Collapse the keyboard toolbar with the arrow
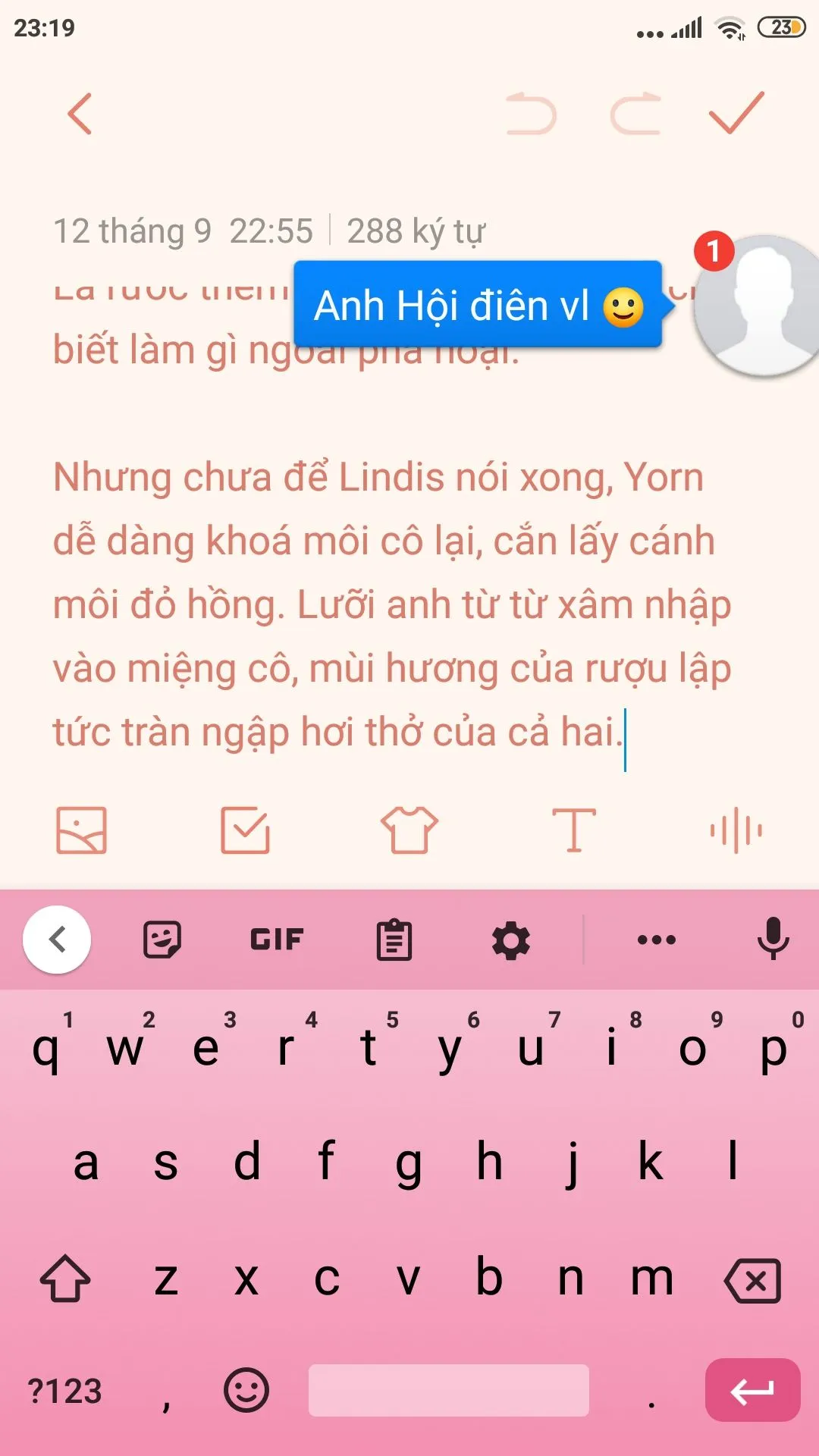Image resolution: width=819 pixels, height=1456 pixels. [58, 940]
